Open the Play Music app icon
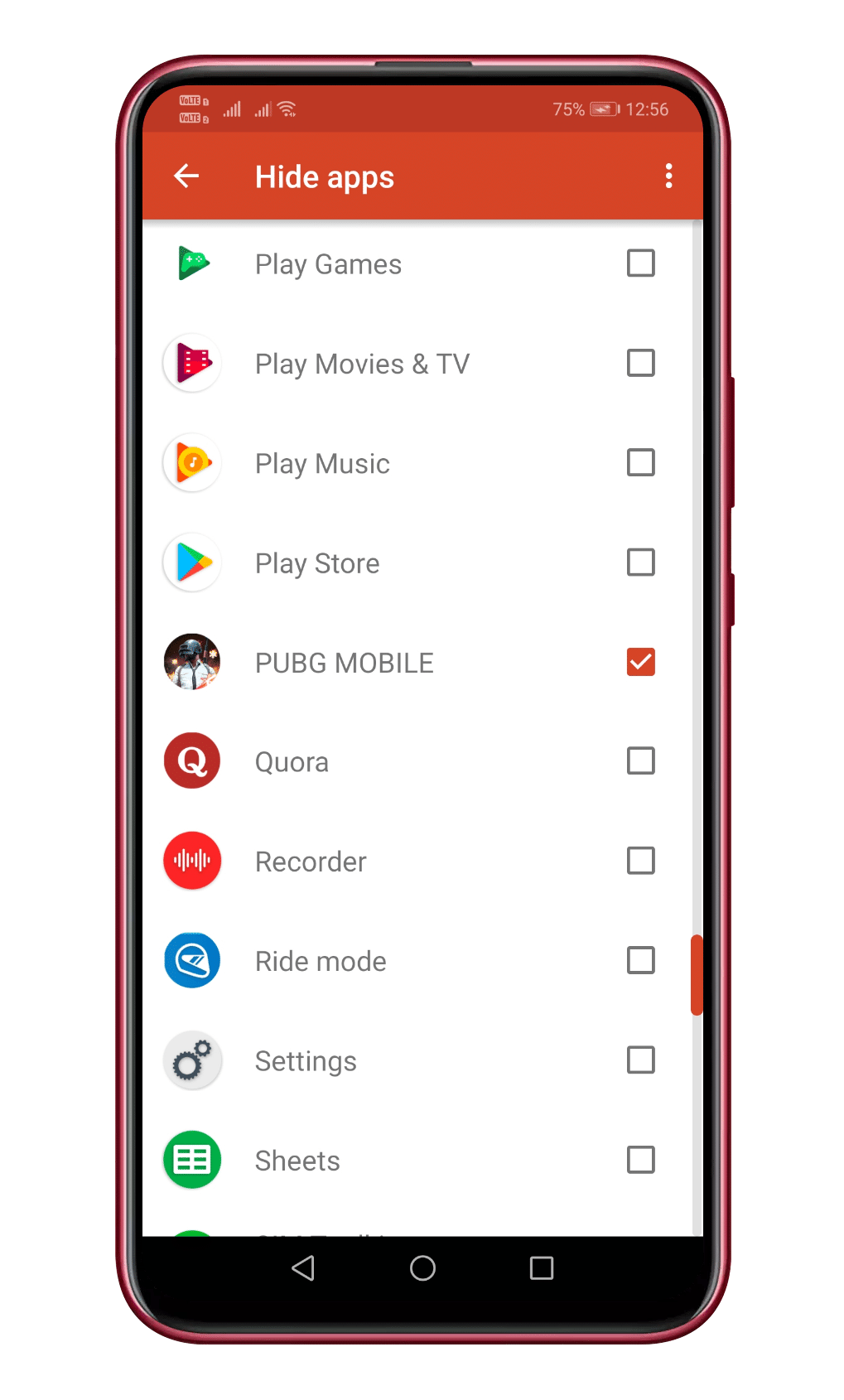The width and height of the screenshot is (844, 1400). tap(191, 463)
